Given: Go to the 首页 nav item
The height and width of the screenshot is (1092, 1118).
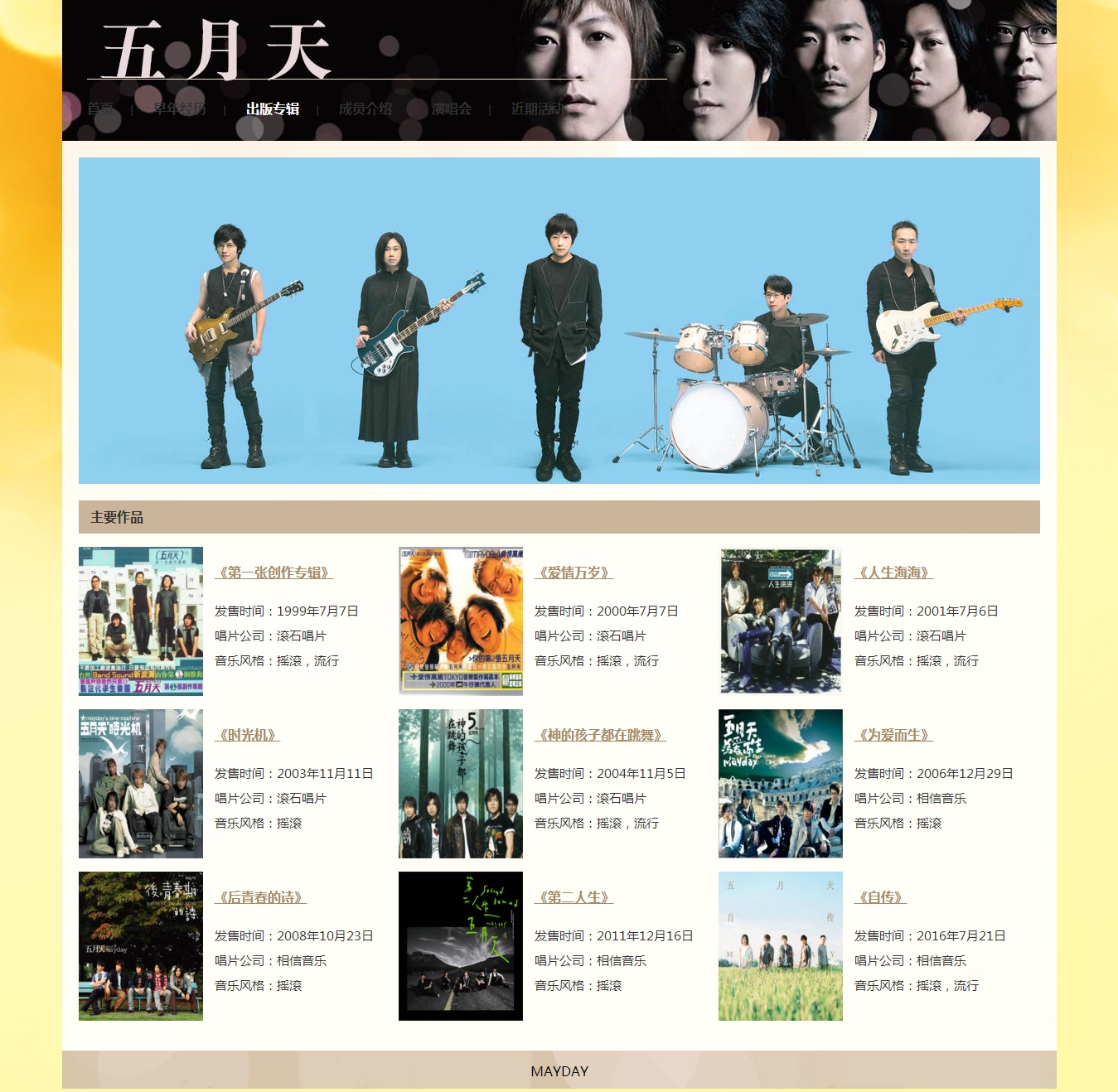Looking at the screenshot, I should tap(100, 109).
